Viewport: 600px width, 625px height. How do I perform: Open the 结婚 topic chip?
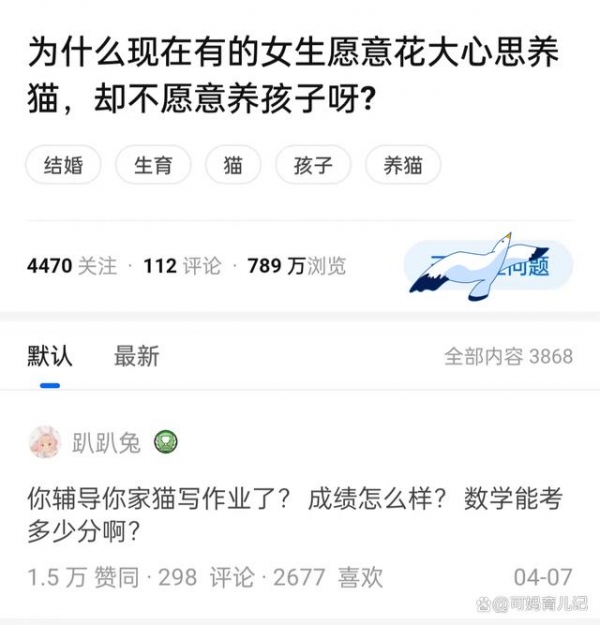coord(64,166)
